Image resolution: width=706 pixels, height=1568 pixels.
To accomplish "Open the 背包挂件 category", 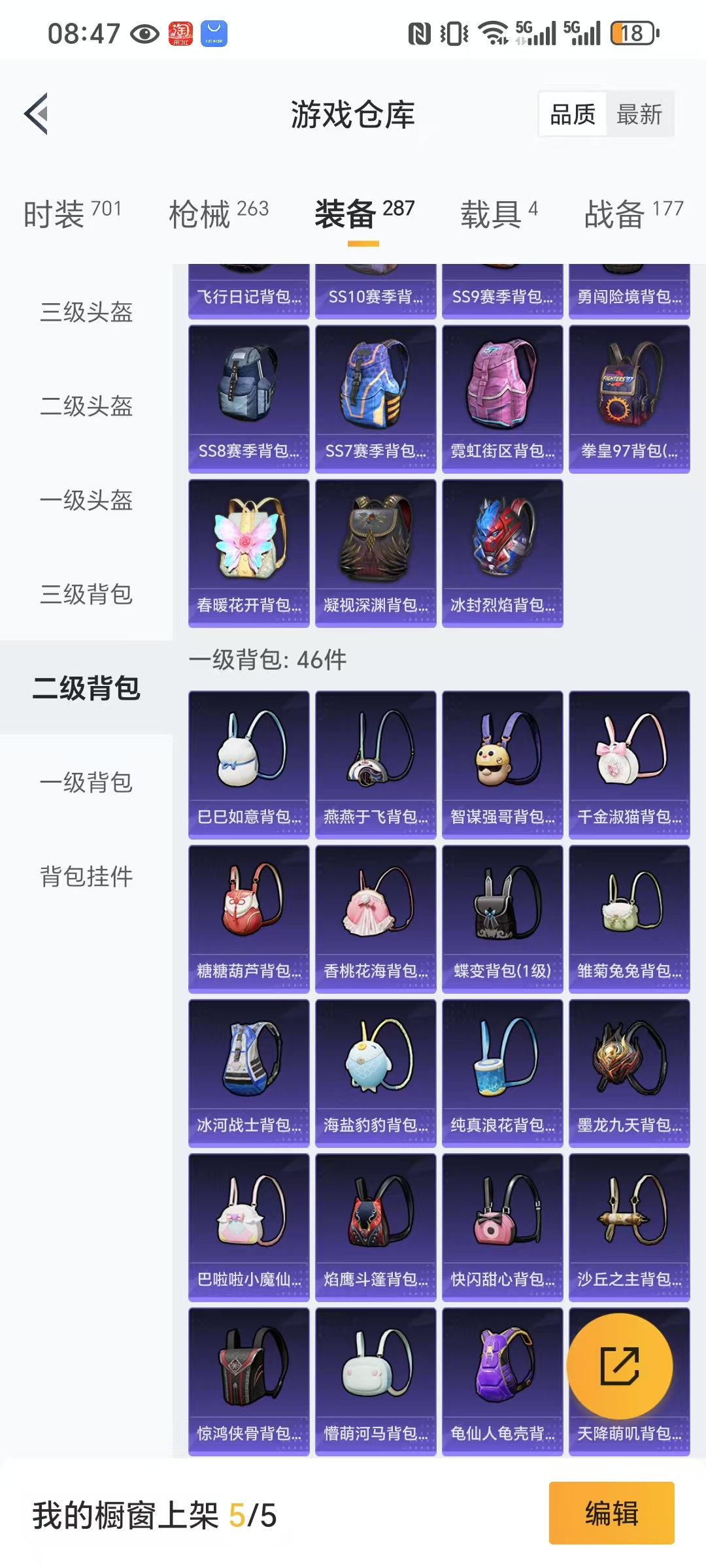I will coord(86,876).
